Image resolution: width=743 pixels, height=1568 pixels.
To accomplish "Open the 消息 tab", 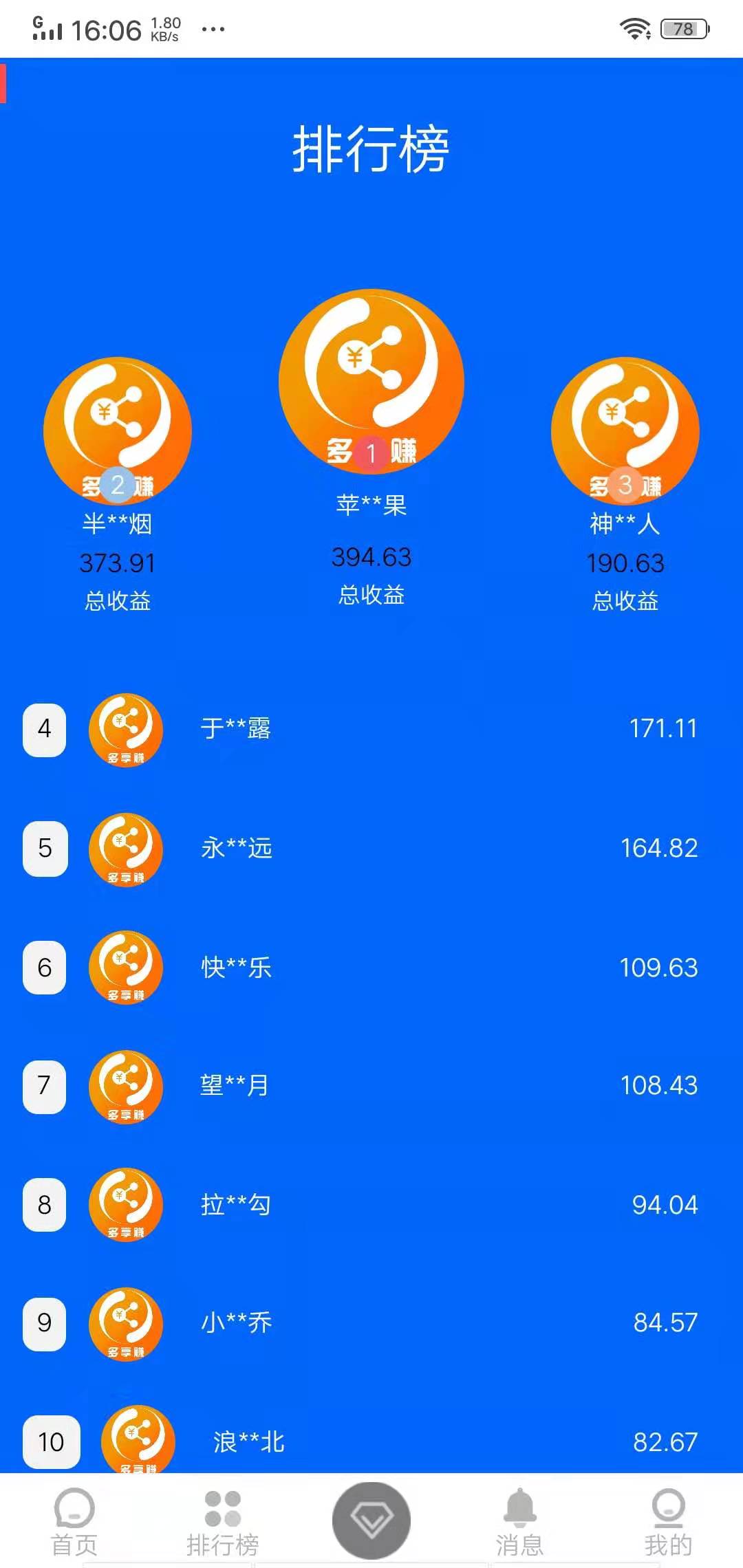I will (x=520, y=1521).
